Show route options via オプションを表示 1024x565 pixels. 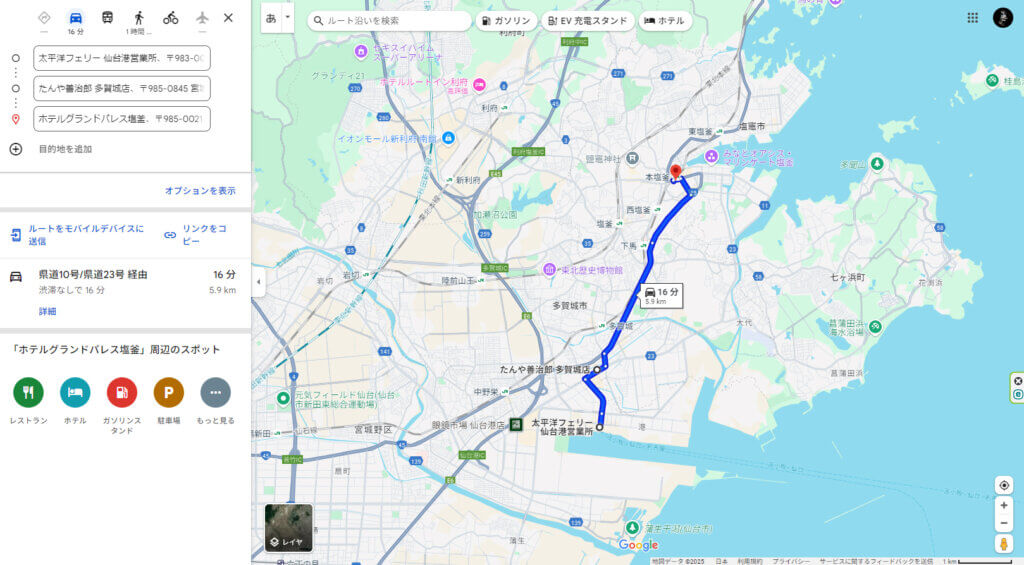[200, 190]
